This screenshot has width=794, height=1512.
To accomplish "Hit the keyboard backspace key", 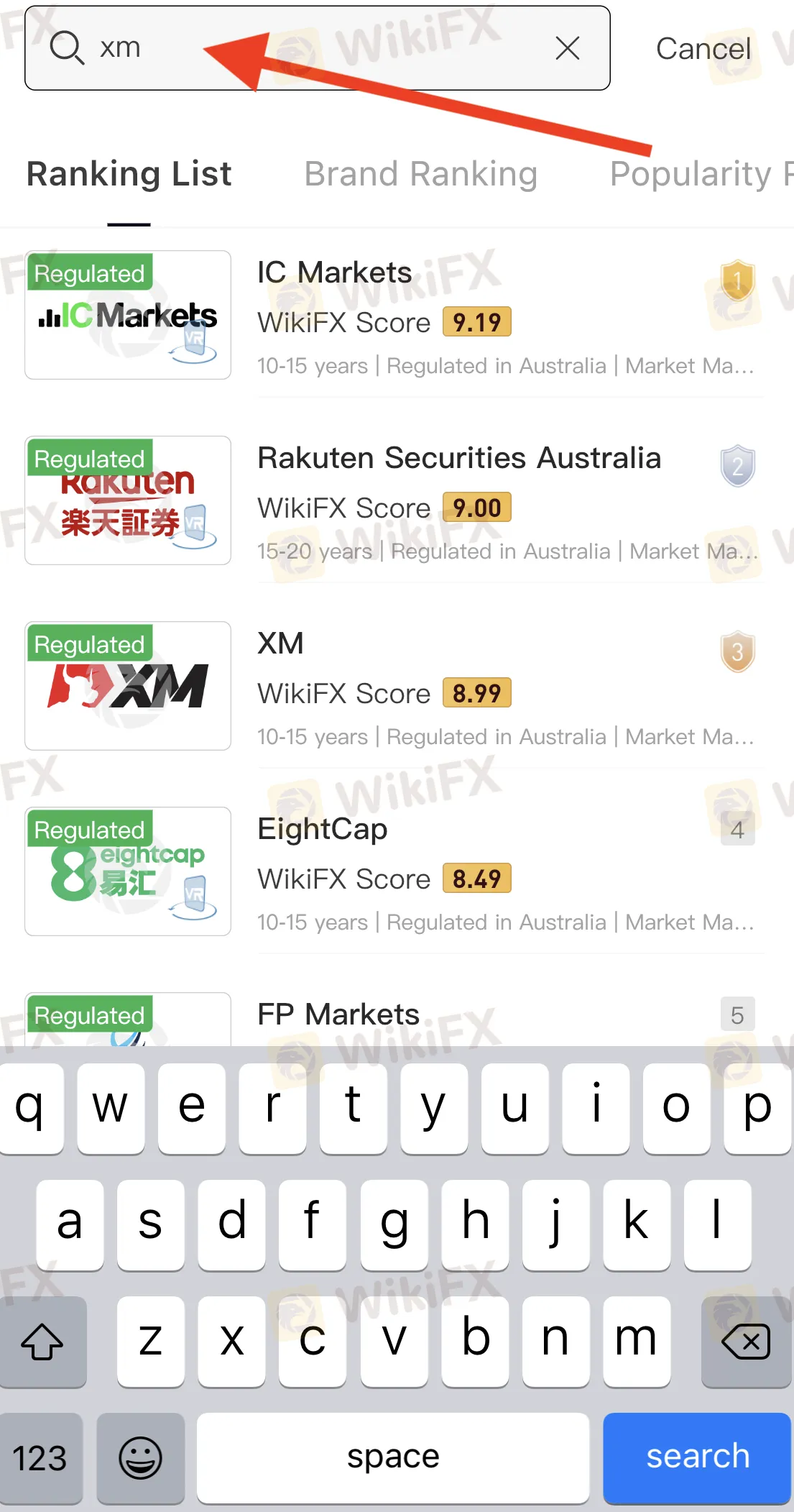I will [746, 1341].
